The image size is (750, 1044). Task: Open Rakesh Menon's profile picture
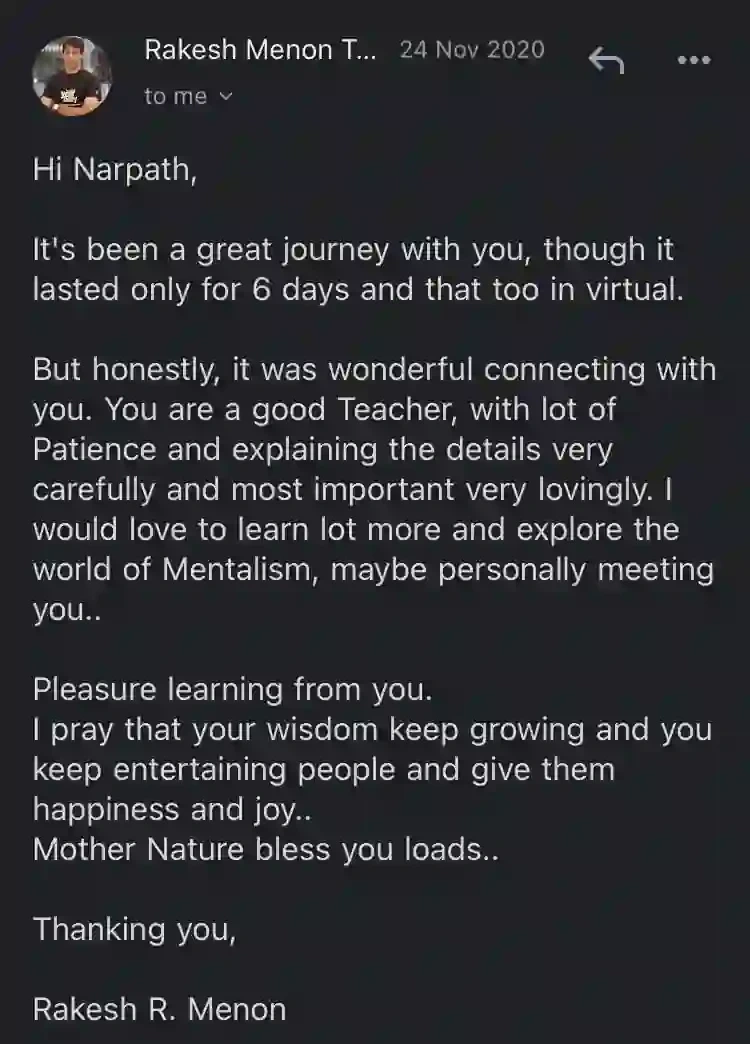pos(72,75)
